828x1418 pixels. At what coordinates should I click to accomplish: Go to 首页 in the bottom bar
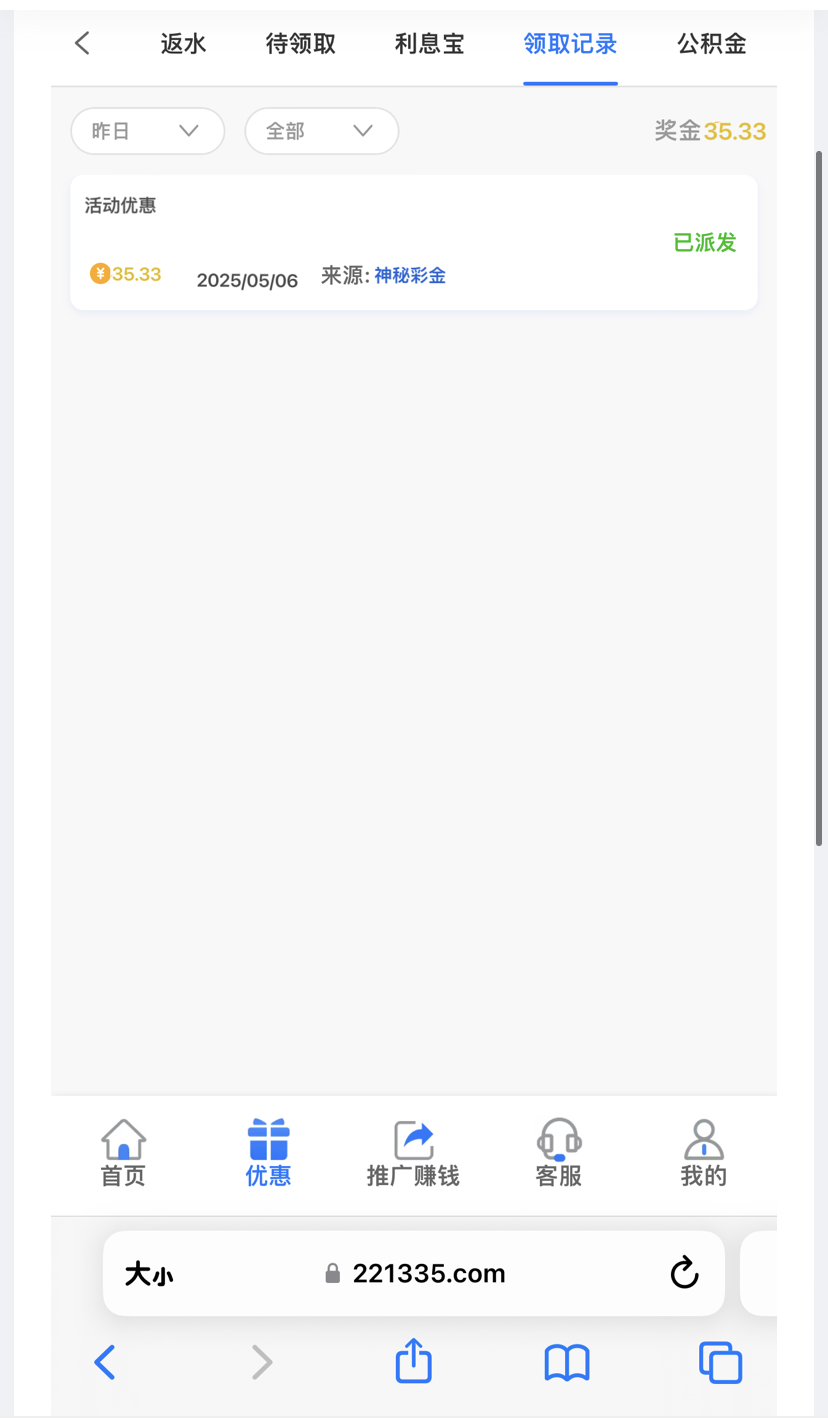tap(123, 1153)
